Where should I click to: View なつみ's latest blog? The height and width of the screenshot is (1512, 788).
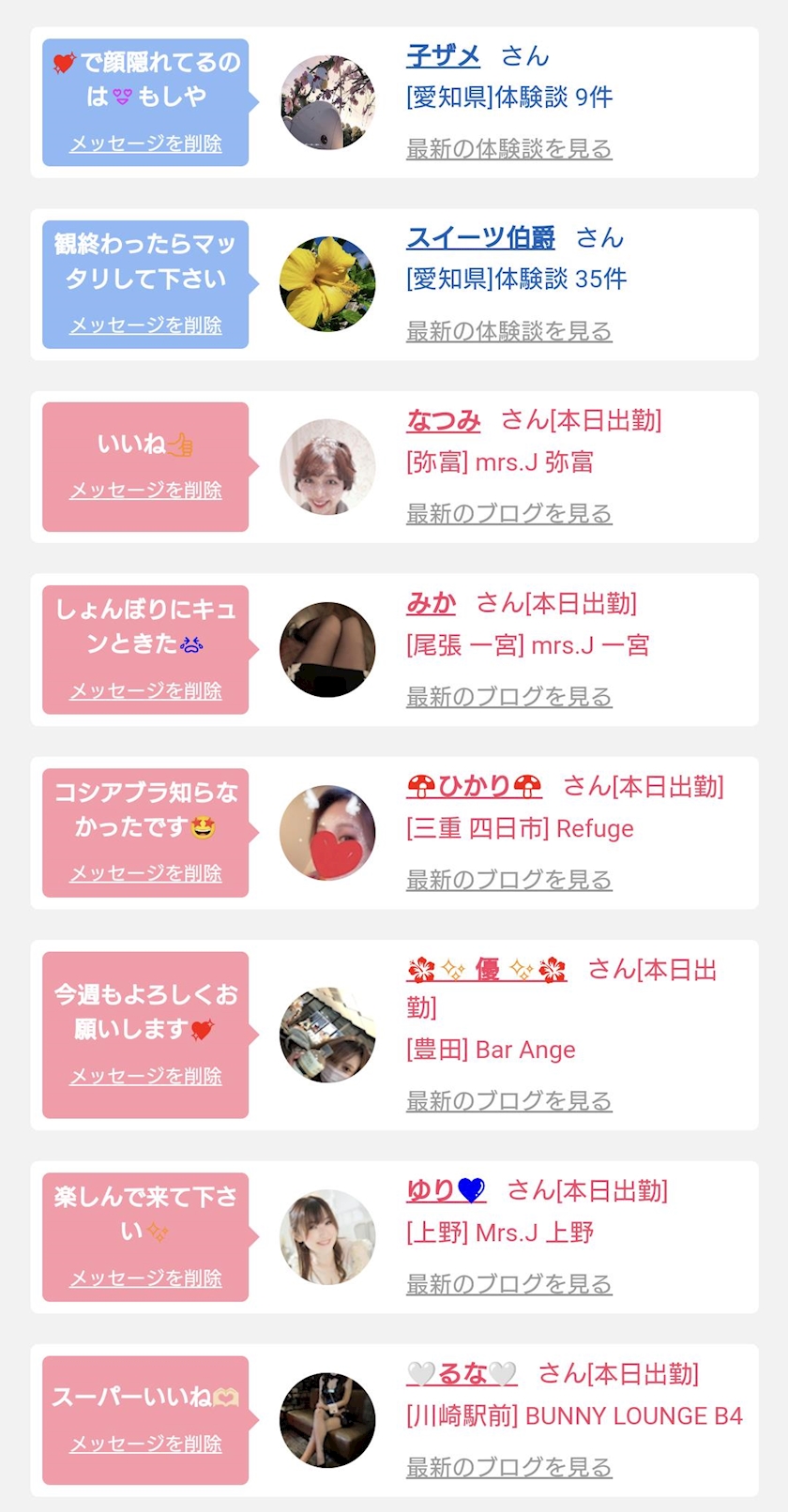tap(508, 513)
